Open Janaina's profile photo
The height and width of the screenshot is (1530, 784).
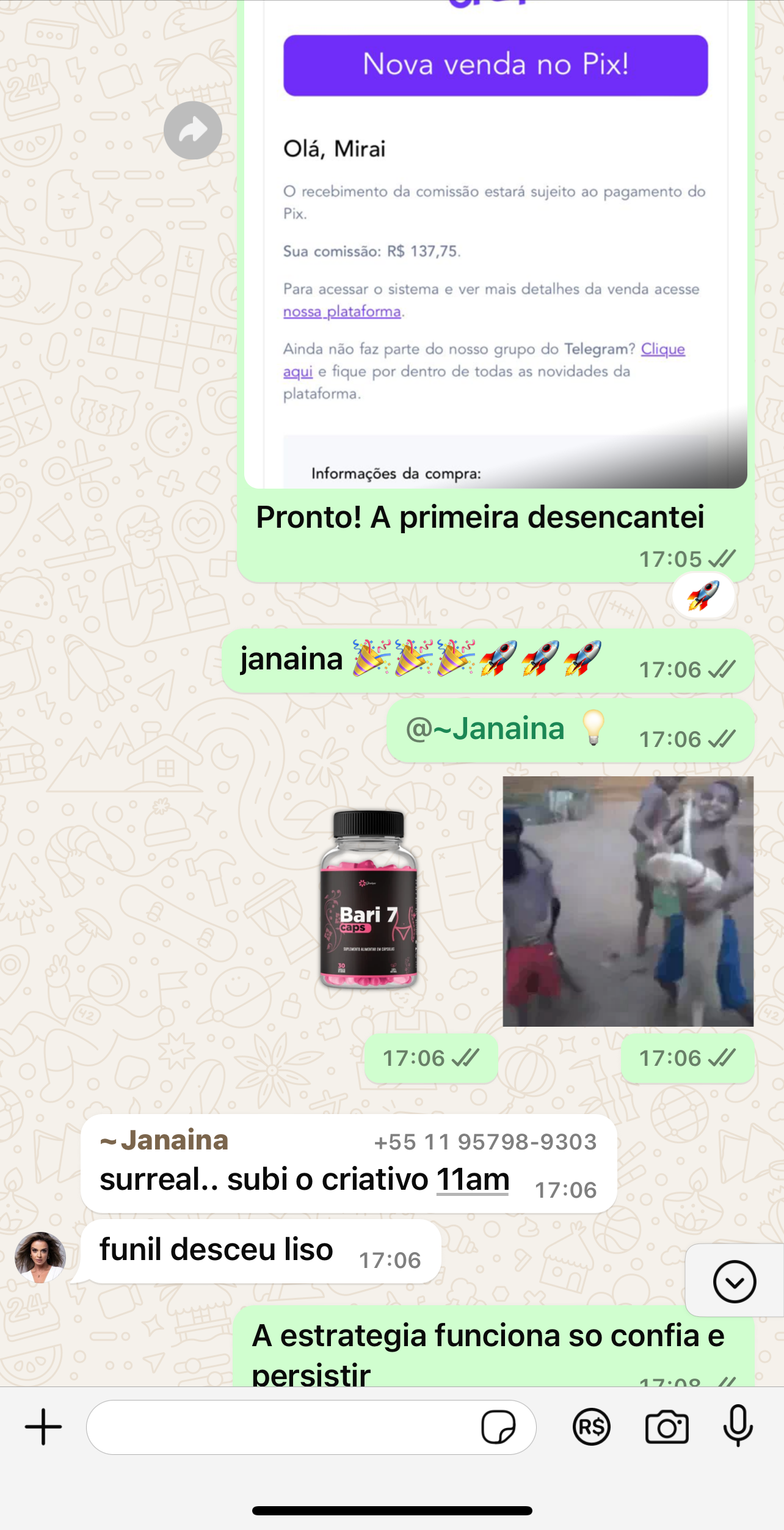coord(40,1257)
